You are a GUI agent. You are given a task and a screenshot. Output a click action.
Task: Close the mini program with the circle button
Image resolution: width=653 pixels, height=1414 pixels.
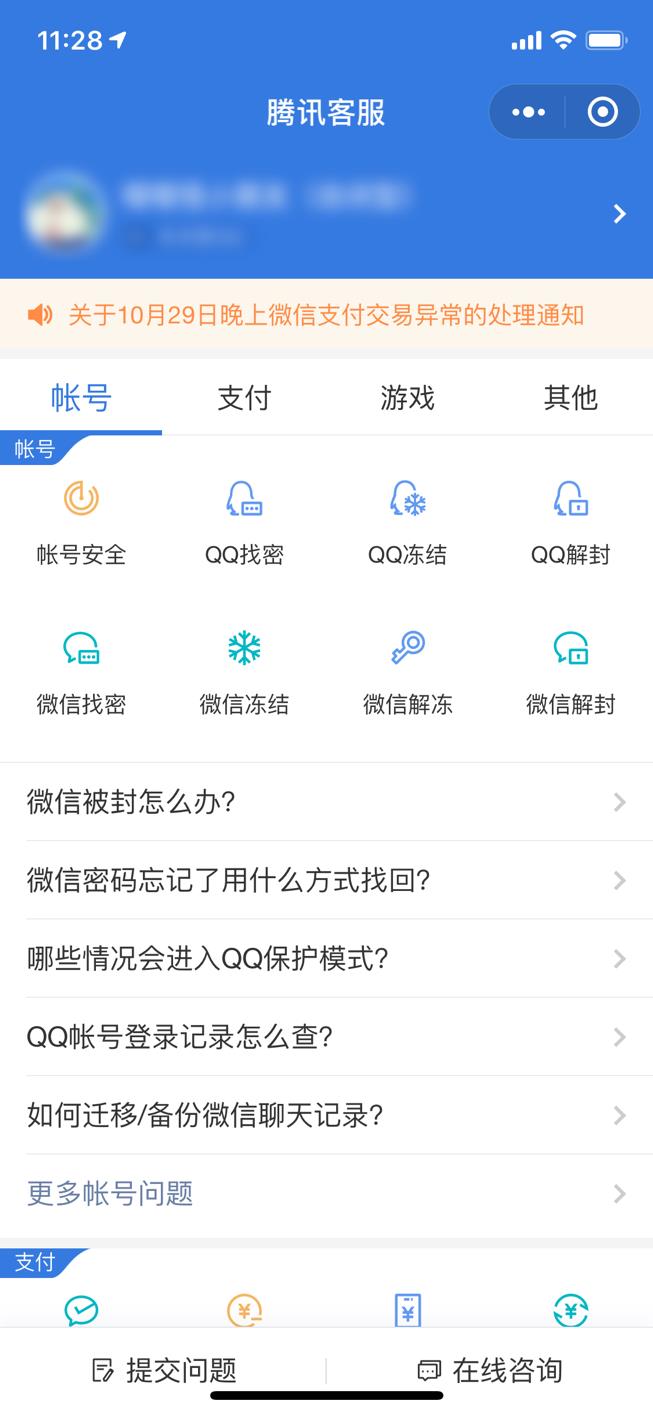(x=602, y=112)
